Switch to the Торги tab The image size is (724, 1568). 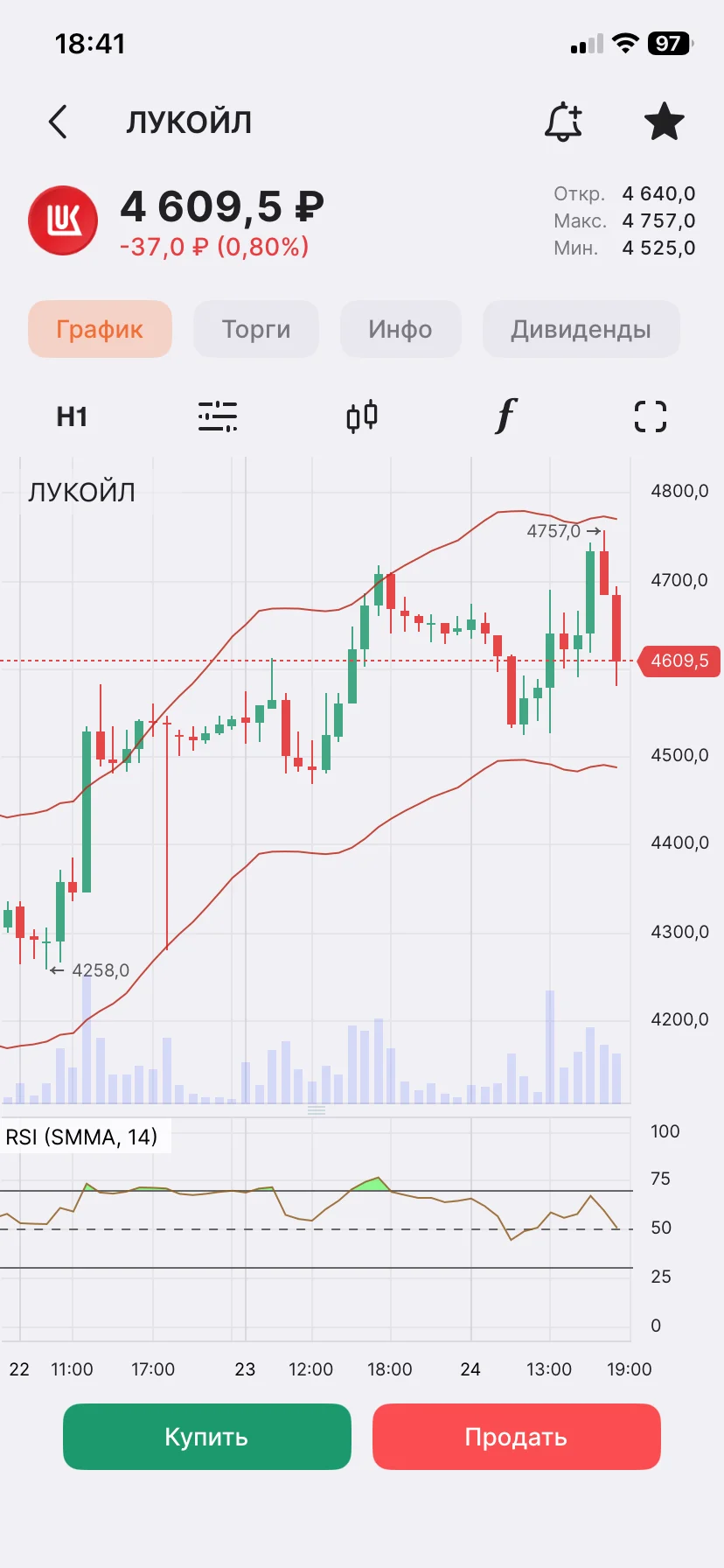[x=256, y=329]
